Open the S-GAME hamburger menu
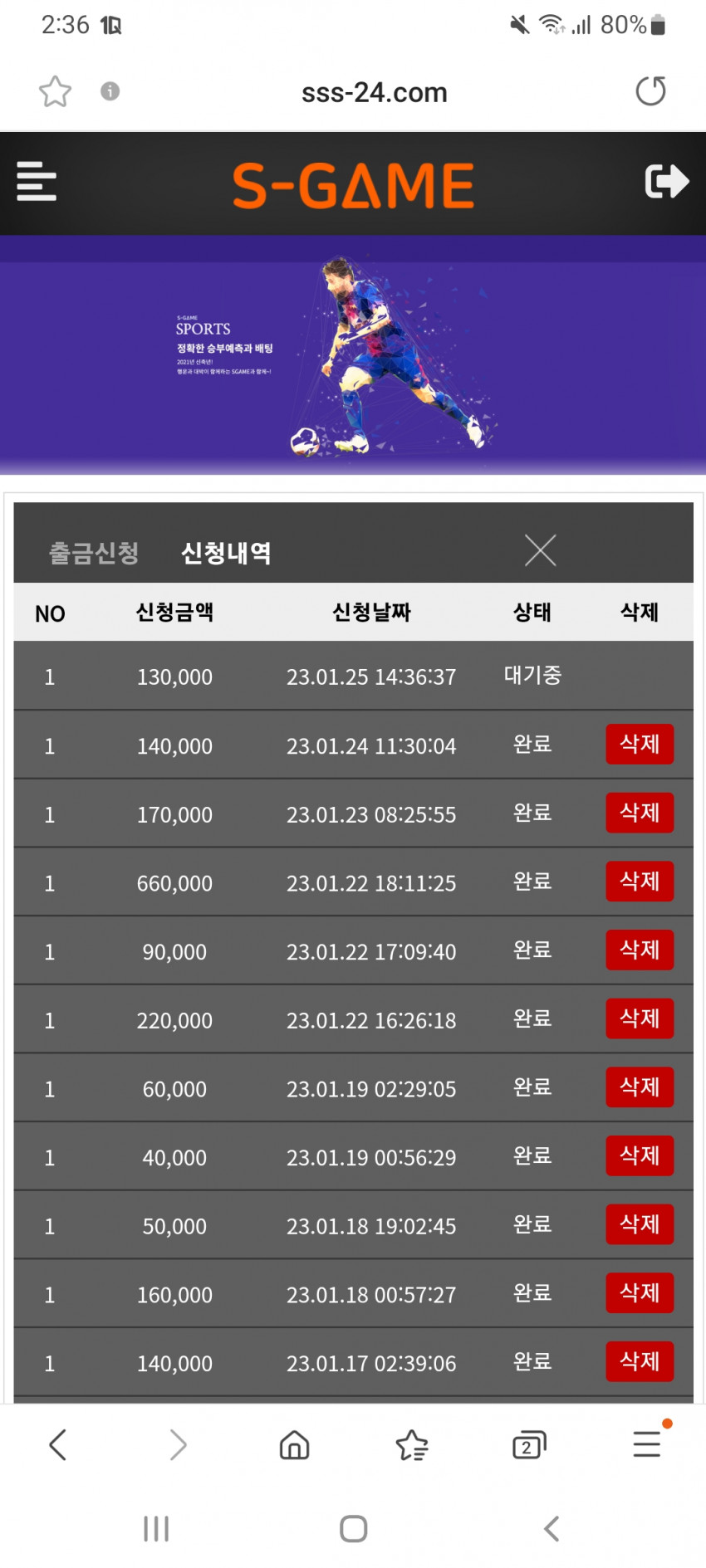This screenshot has height=1568, width=706. tap(37, 181)
